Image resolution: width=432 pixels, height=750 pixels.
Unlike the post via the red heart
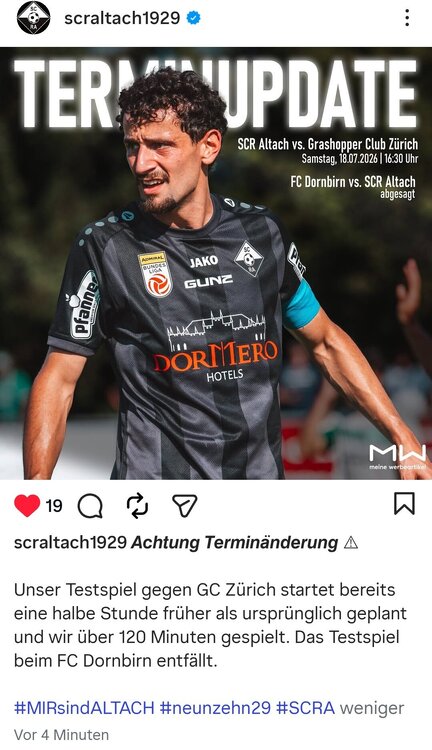(27, 506)
